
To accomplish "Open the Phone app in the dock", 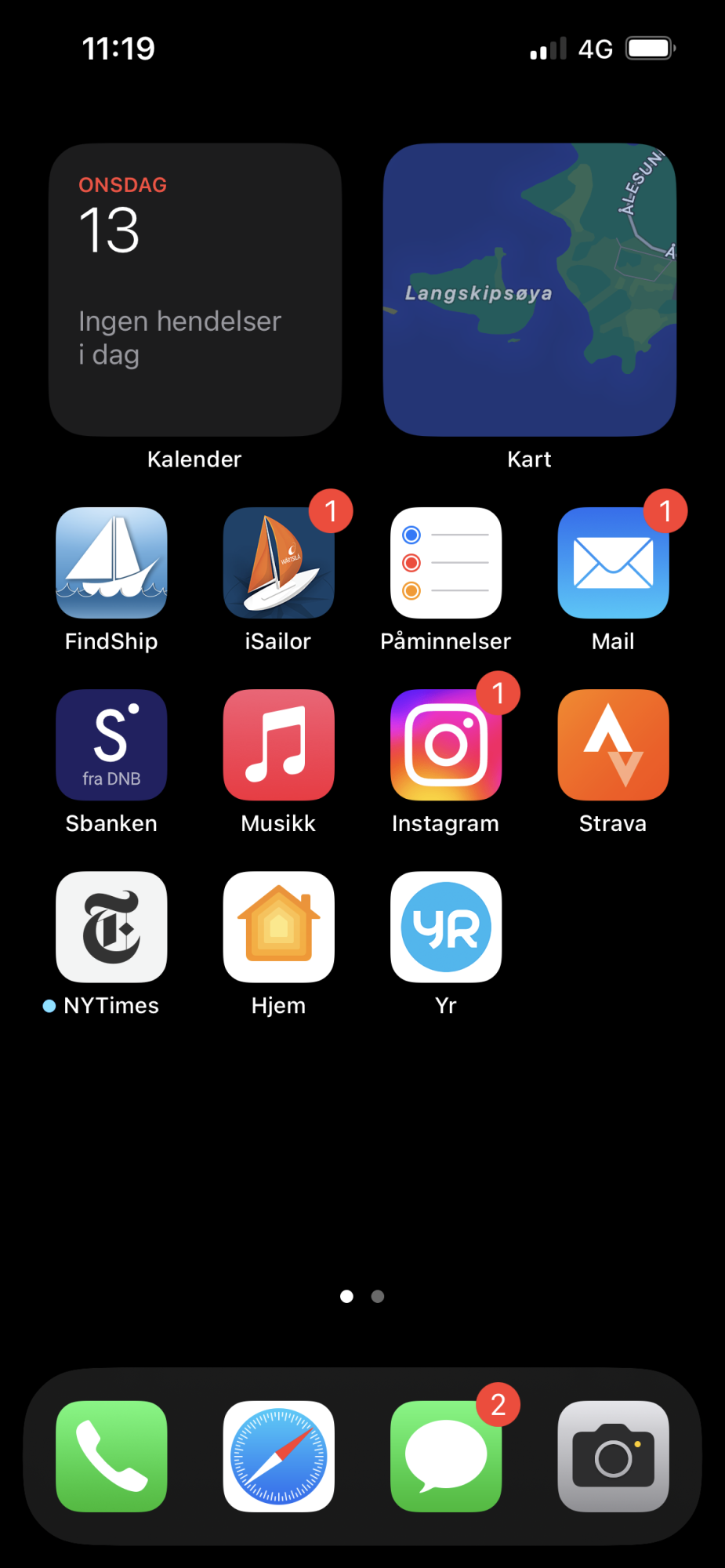I will coord(111,1457).
